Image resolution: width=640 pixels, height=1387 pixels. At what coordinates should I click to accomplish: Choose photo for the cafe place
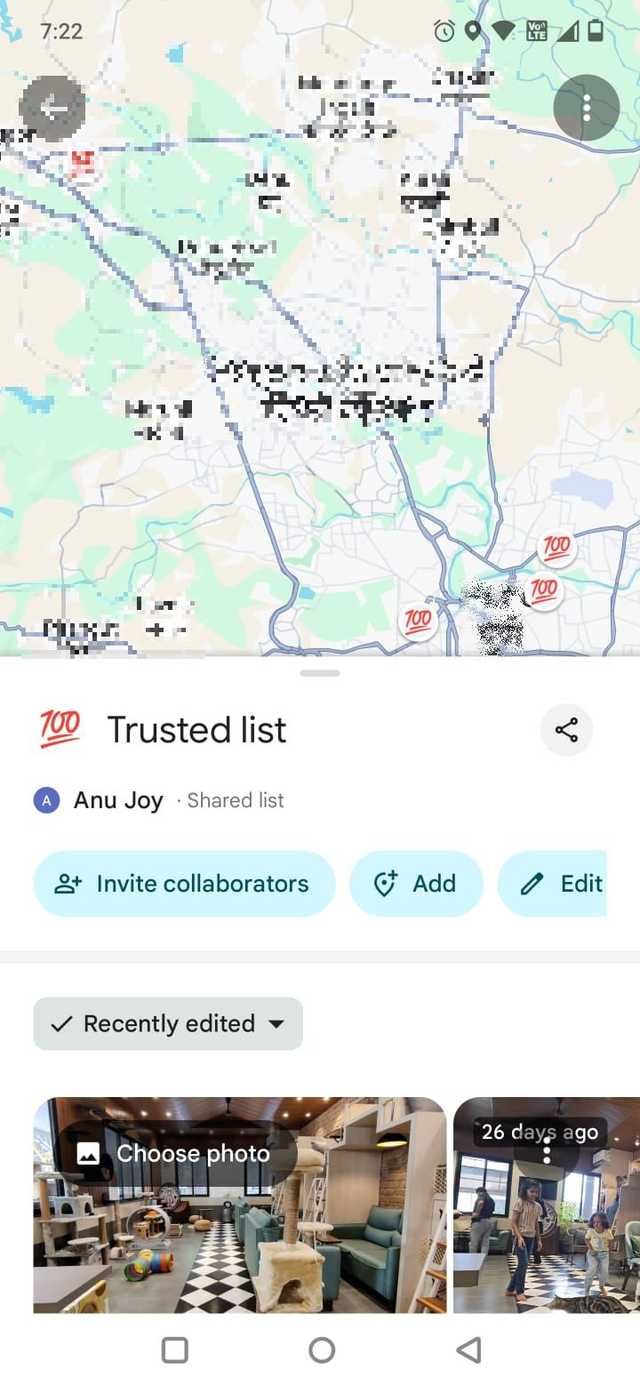[x=175, y=1154]
